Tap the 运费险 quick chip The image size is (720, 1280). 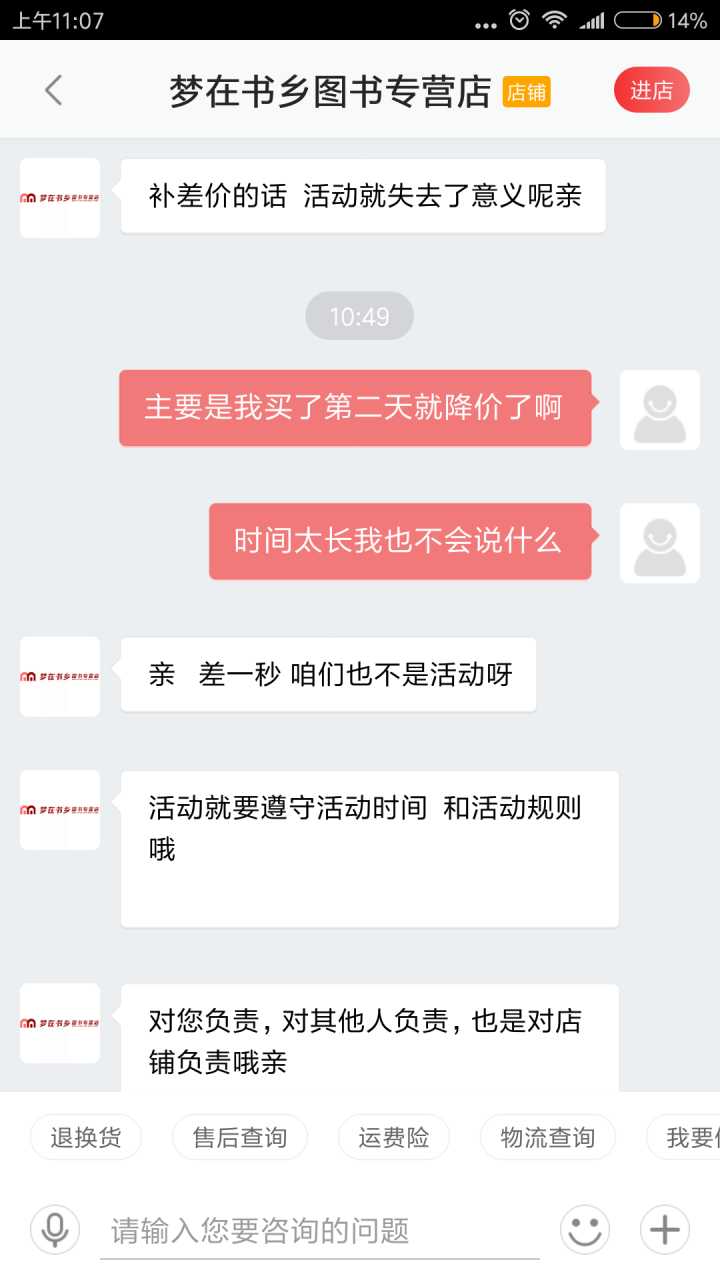[x=393, y=1137]
